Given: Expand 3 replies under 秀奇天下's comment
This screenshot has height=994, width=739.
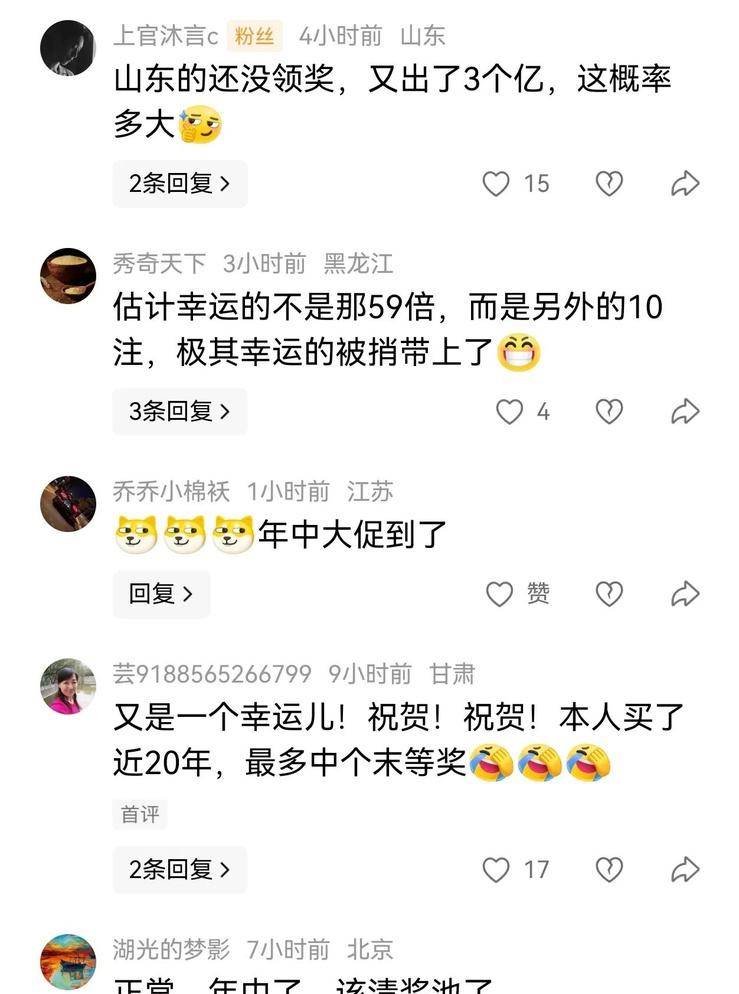Looking at the screenshot, I should click(179, 411).
